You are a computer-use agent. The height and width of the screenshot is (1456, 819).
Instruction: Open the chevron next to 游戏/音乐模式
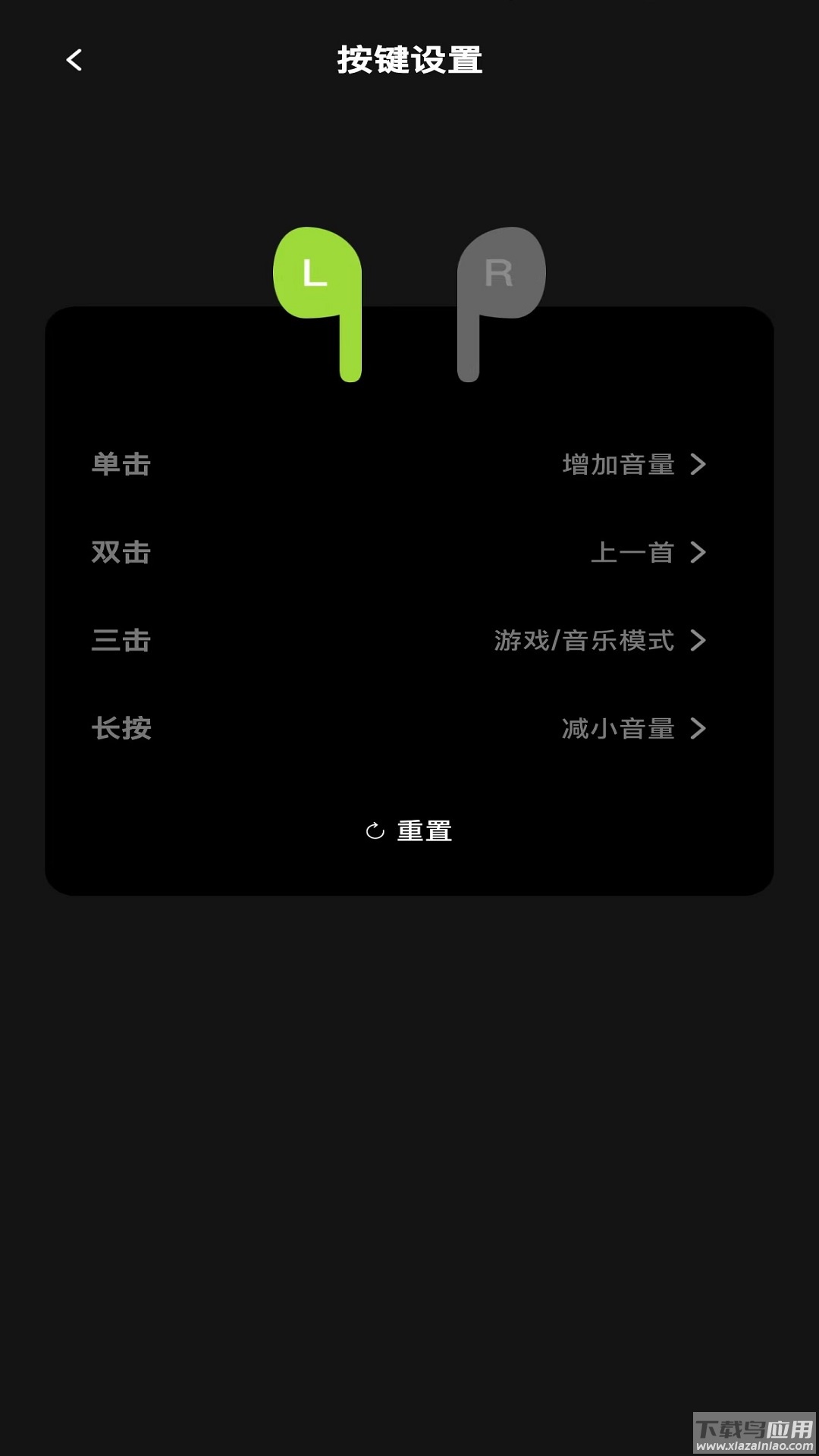tap(698, 641)
